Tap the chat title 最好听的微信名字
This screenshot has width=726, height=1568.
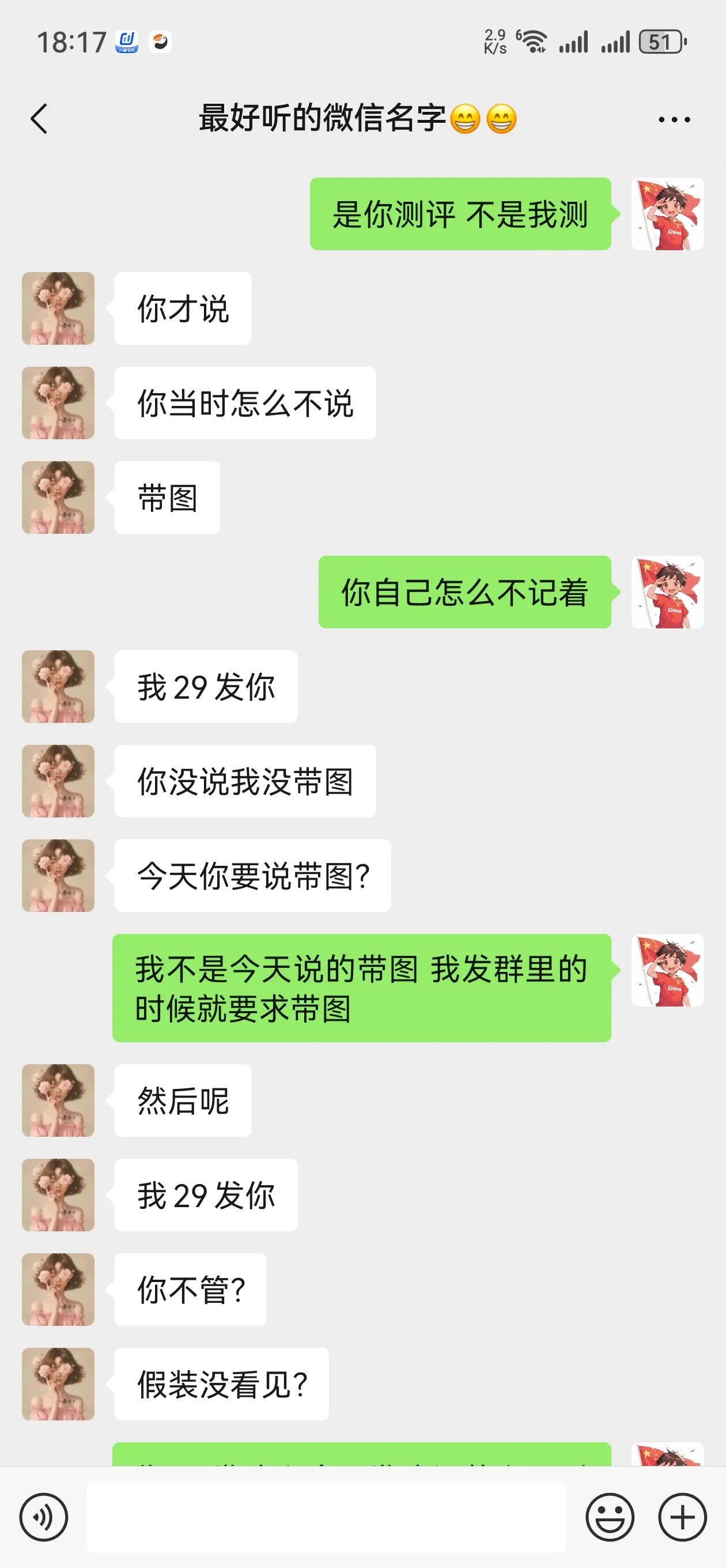point(356,119)
